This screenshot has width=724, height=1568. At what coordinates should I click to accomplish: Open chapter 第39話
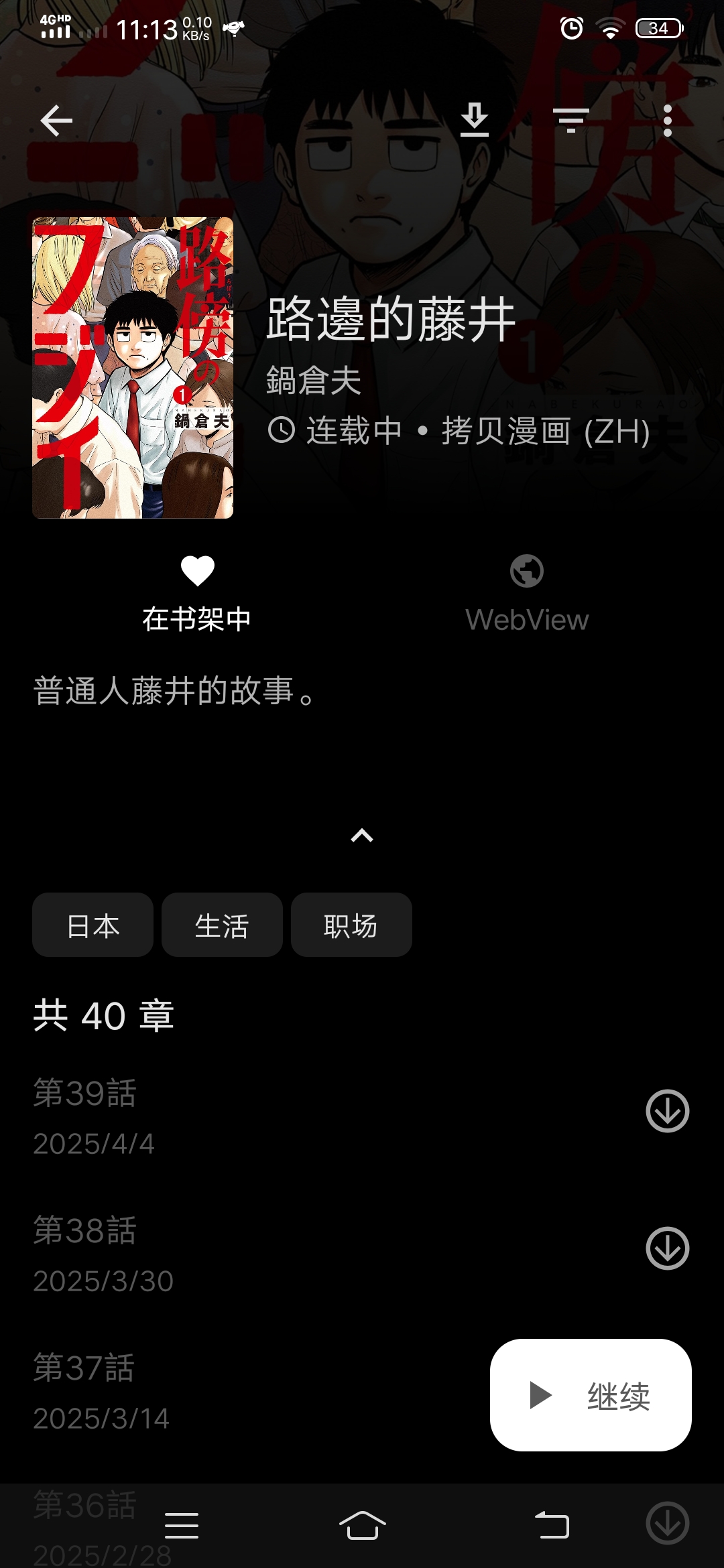(x=268, y=1117)
